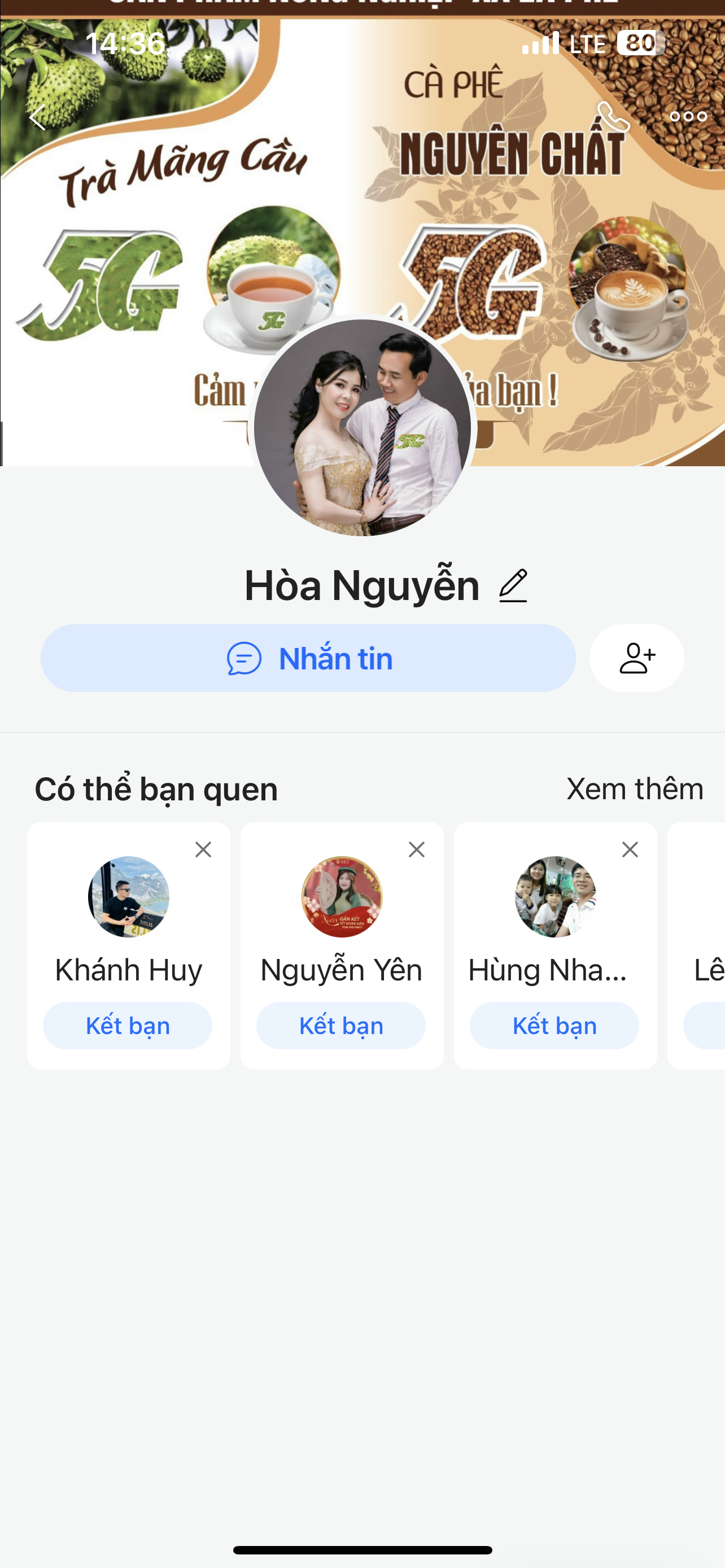The width and height of the screenshot is (725, 1568).
Task: Add Nguyễn Yên with Kết bạn
Action: [x=341, y=1026]
